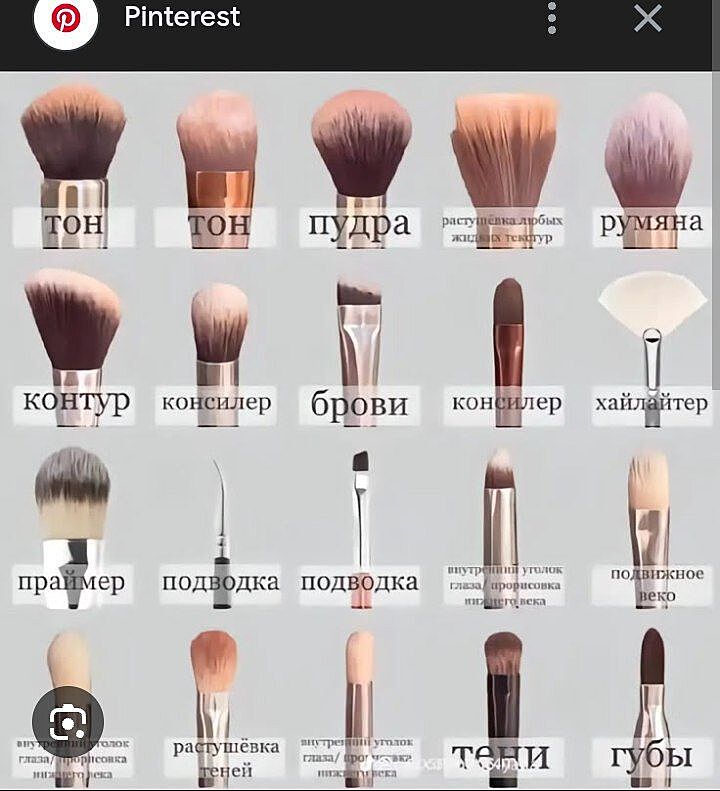
Task: Search this image with the lens icon
Action: 67,722
